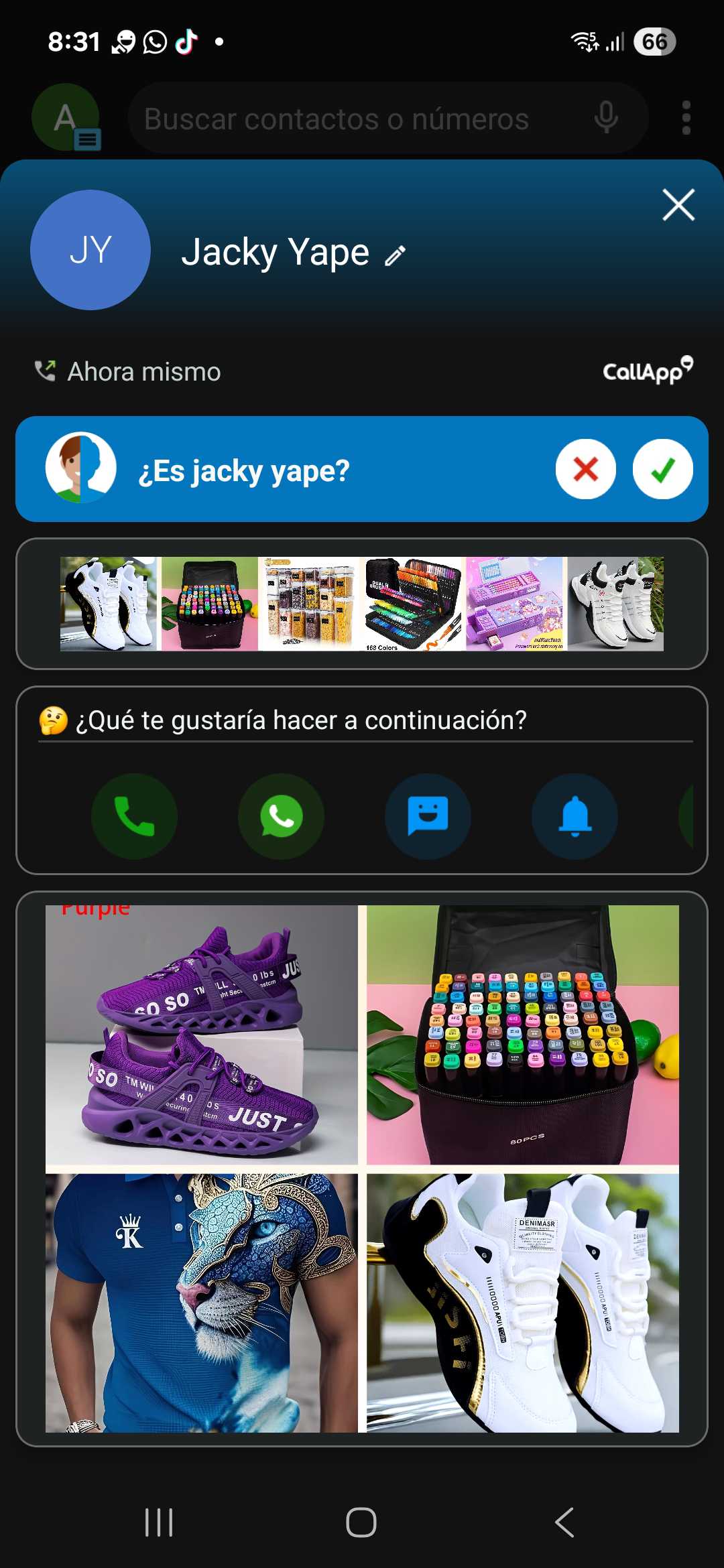Viewport: 724px width, 1568px height.
Task: Set a reminder with the bell icon
Action: 575,816
